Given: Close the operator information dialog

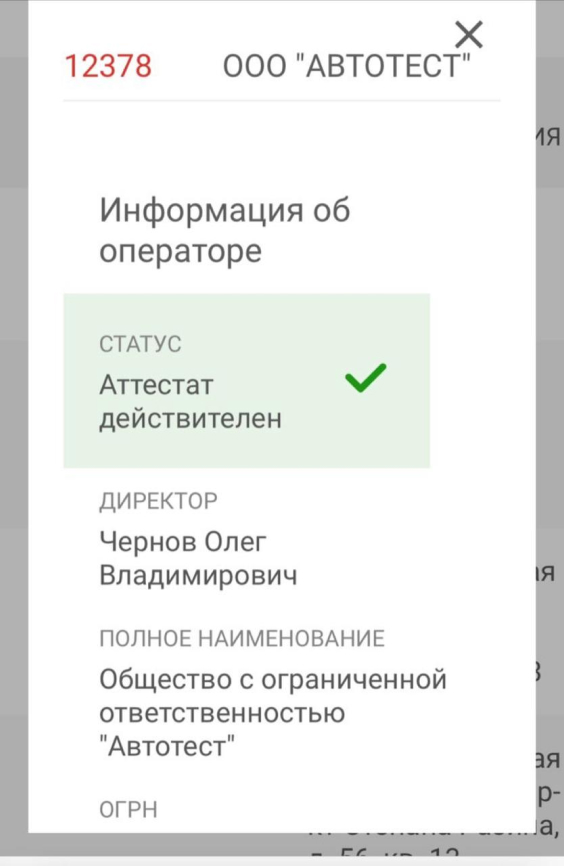Looking at the screenshot, I should coord(469,35).
